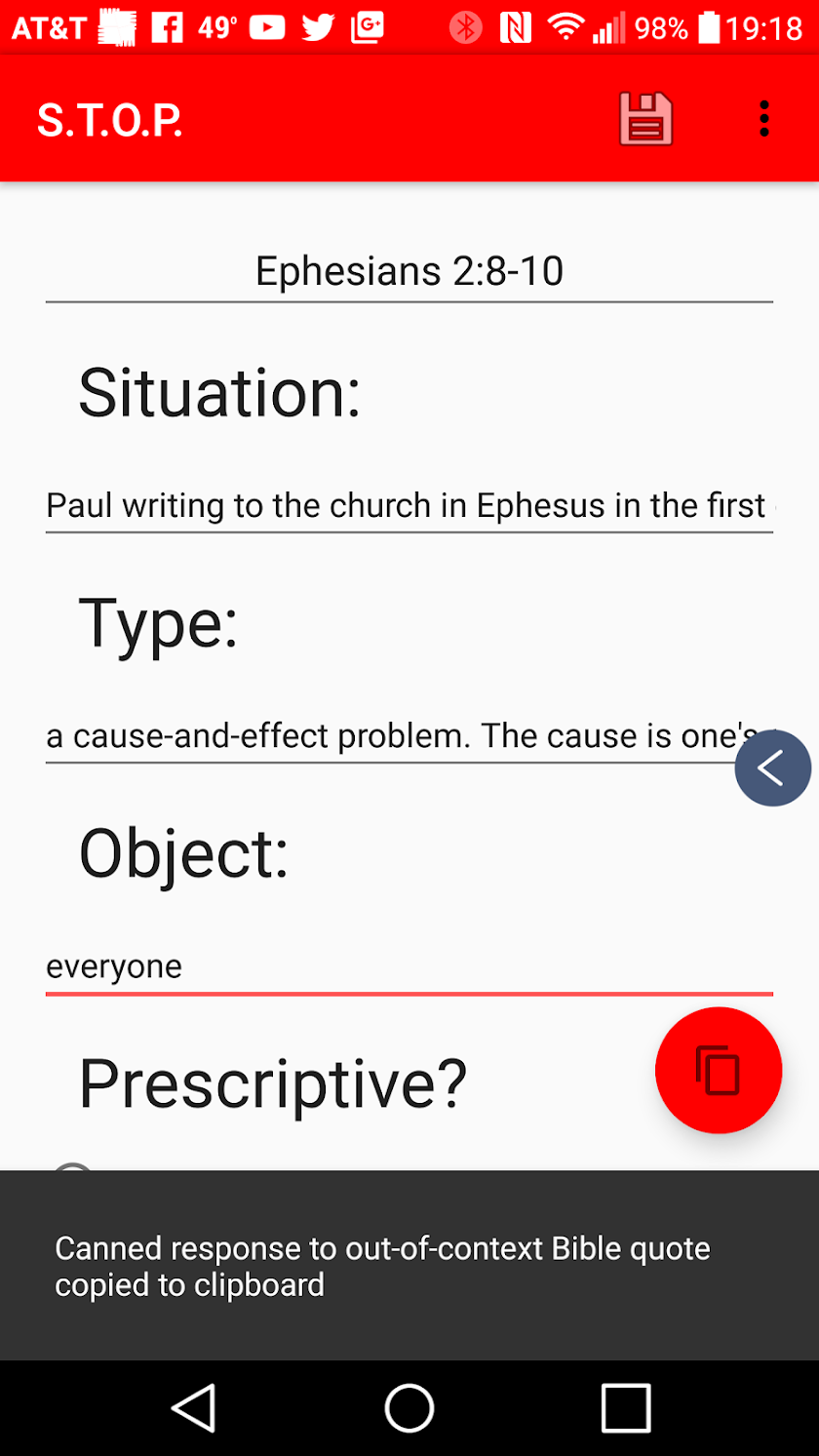
Task: Copy response with the red floating button
Action: 719,1070
